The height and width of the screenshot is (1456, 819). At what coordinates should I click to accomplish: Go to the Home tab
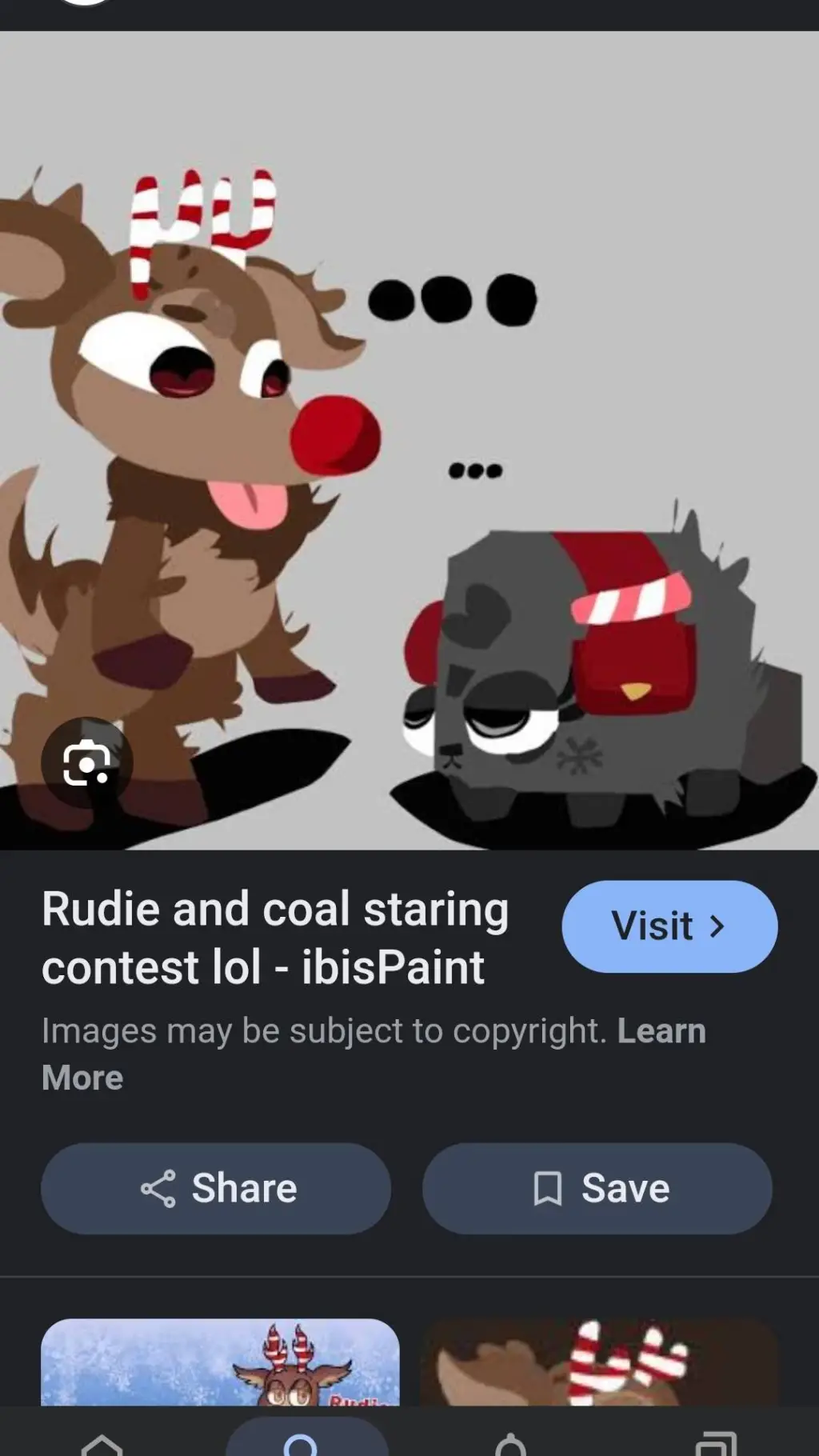102,1442
